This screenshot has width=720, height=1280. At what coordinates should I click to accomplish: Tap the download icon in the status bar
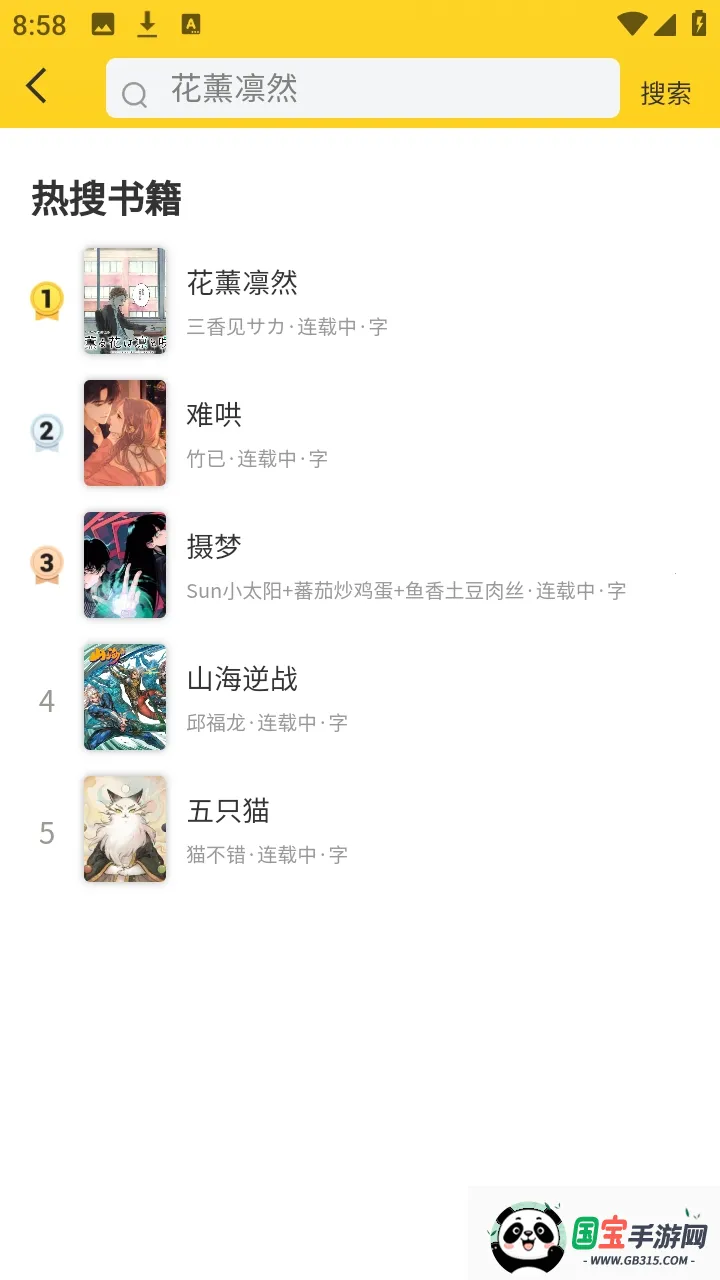pyautogui.click(x=146, y=22)
